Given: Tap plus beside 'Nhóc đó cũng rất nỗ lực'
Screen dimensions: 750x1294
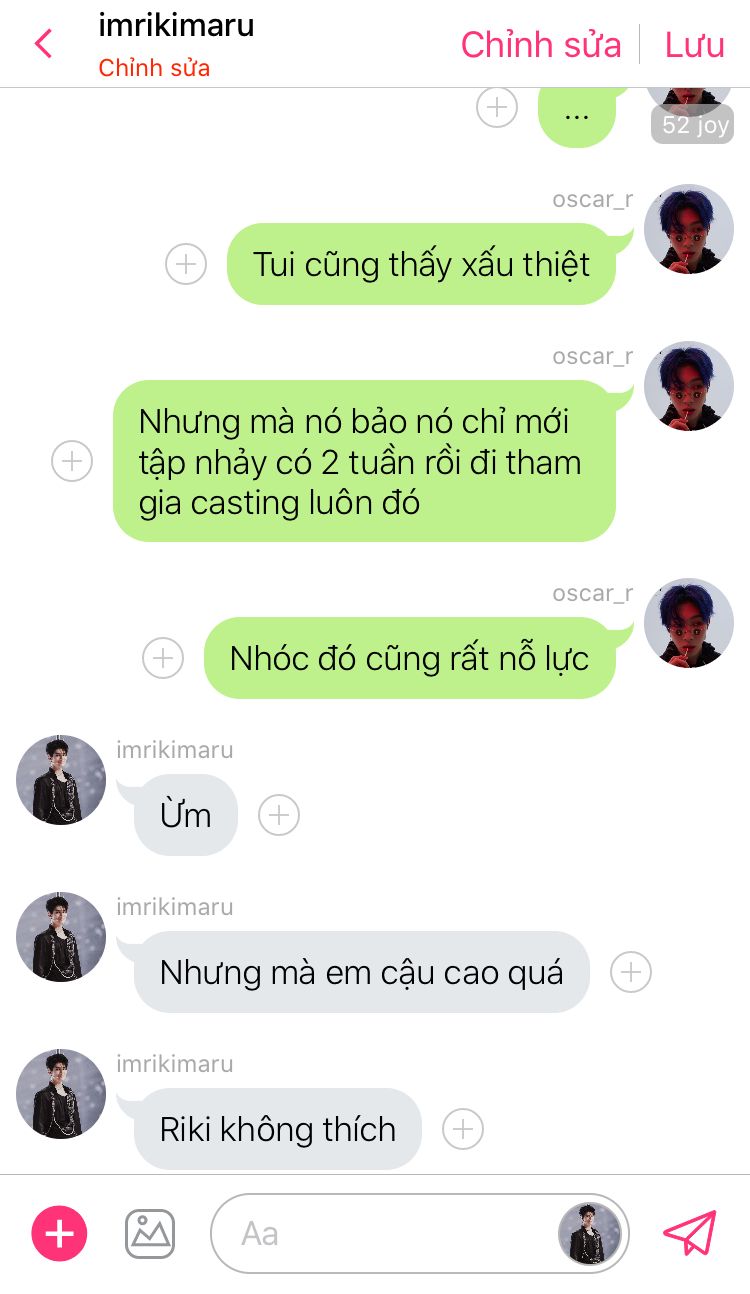Looking at the screenshot, I should tap(163, 658).
